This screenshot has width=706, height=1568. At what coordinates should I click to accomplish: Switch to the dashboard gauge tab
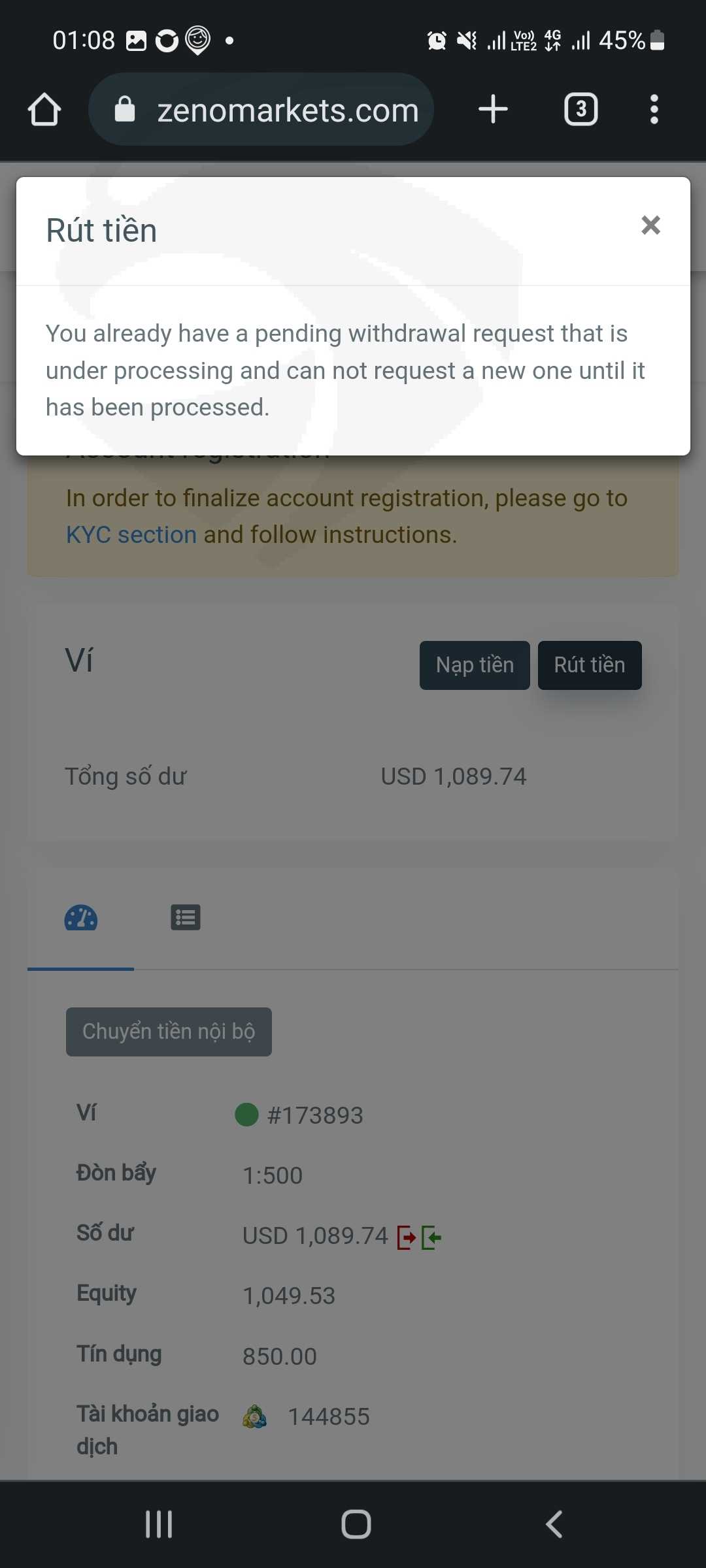click(x=81, y=918)
